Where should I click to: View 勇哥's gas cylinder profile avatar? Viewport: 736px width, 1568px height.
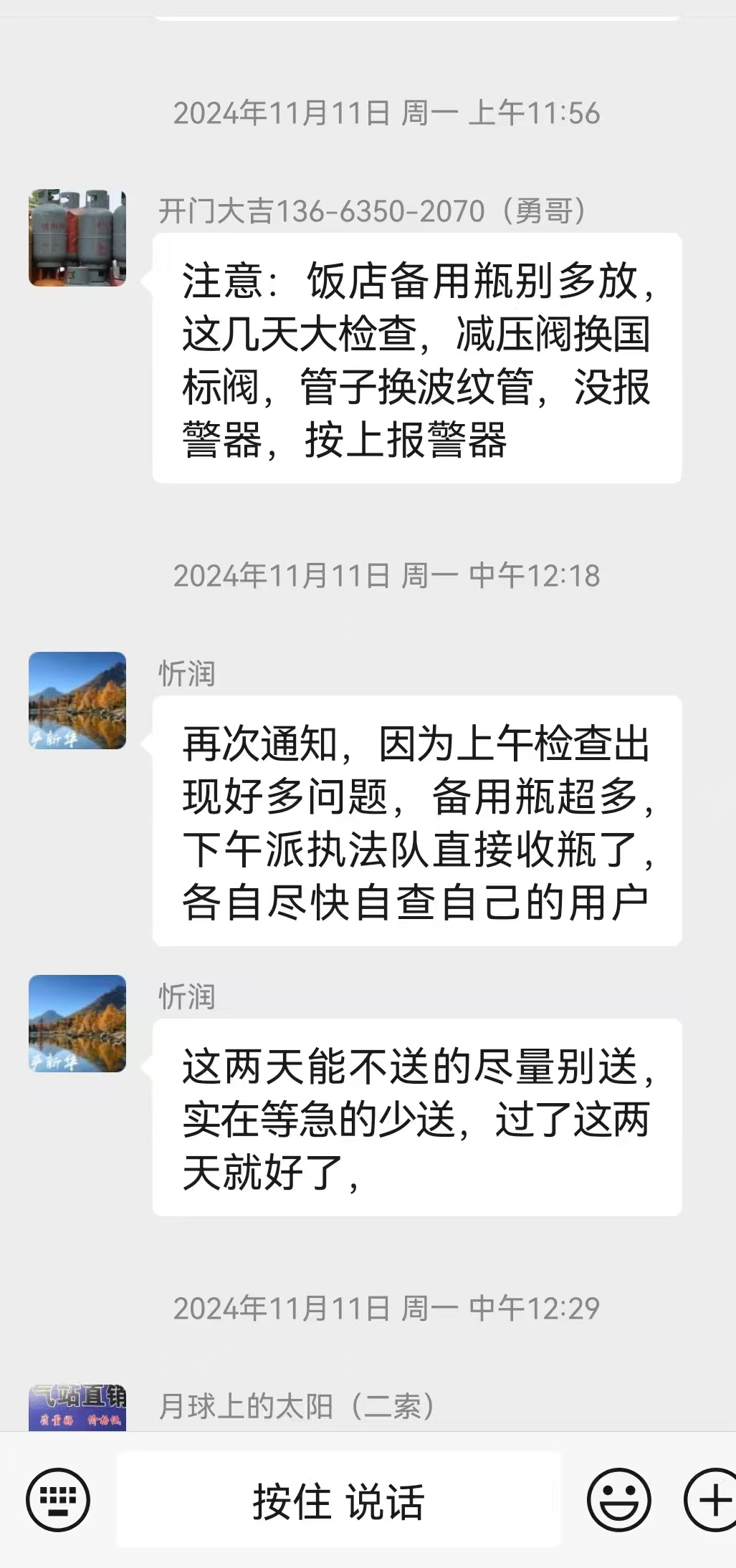(x=77, y=238)
